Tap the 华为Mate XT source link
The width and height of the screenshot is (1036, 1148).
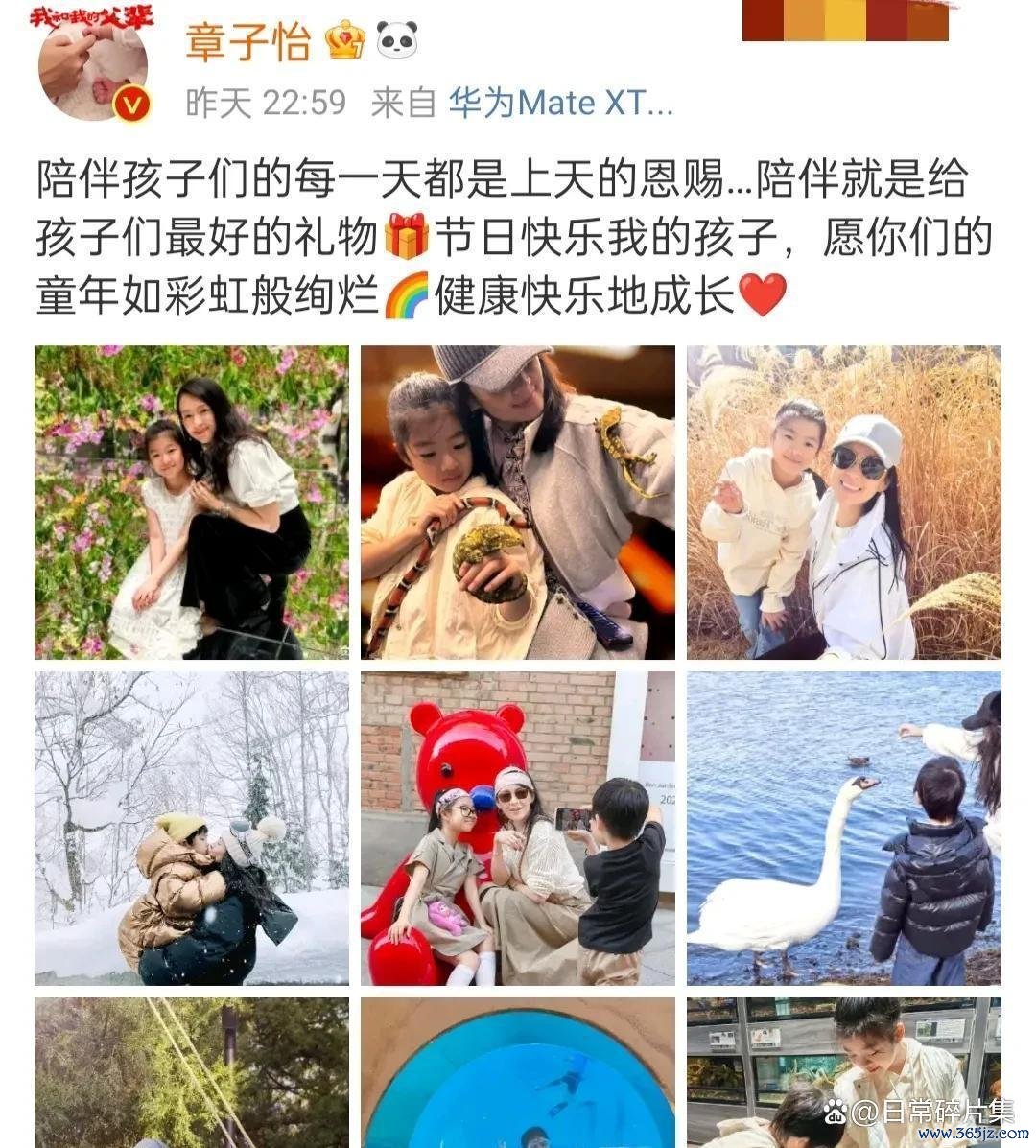tap(560, 103)
